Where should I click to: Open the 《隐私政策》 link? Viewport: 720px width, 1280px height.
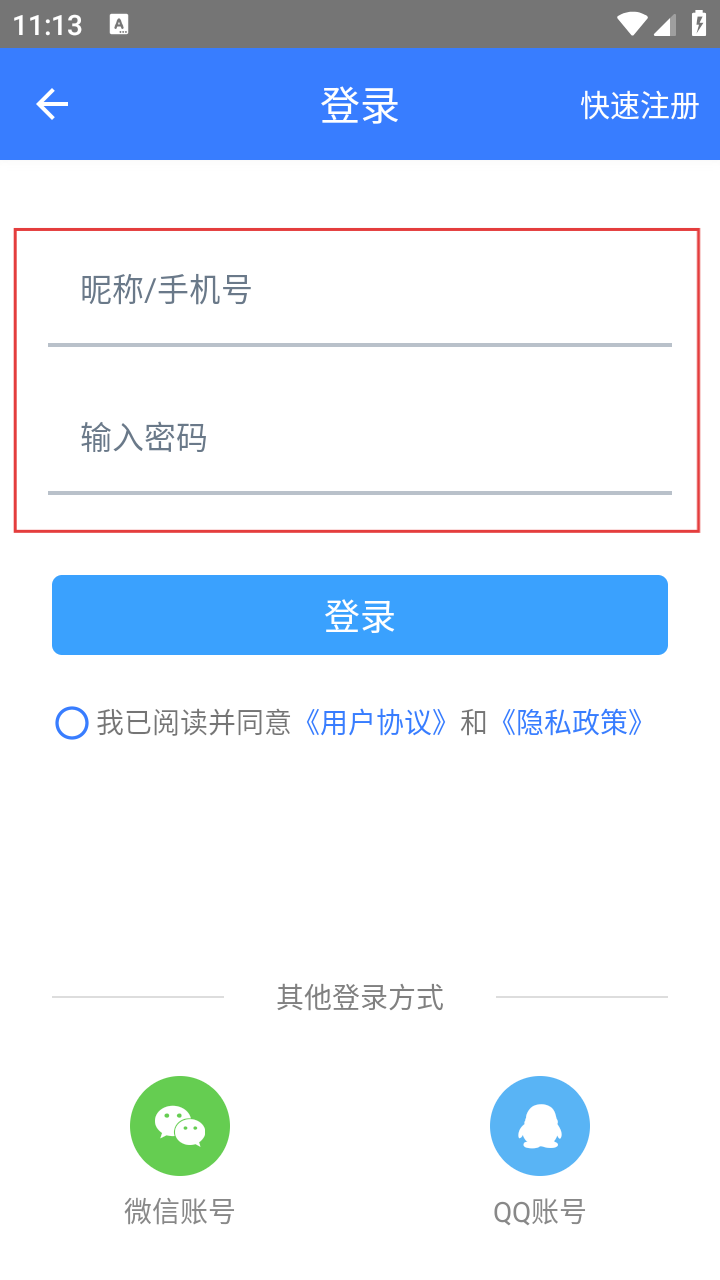(571, 722)
